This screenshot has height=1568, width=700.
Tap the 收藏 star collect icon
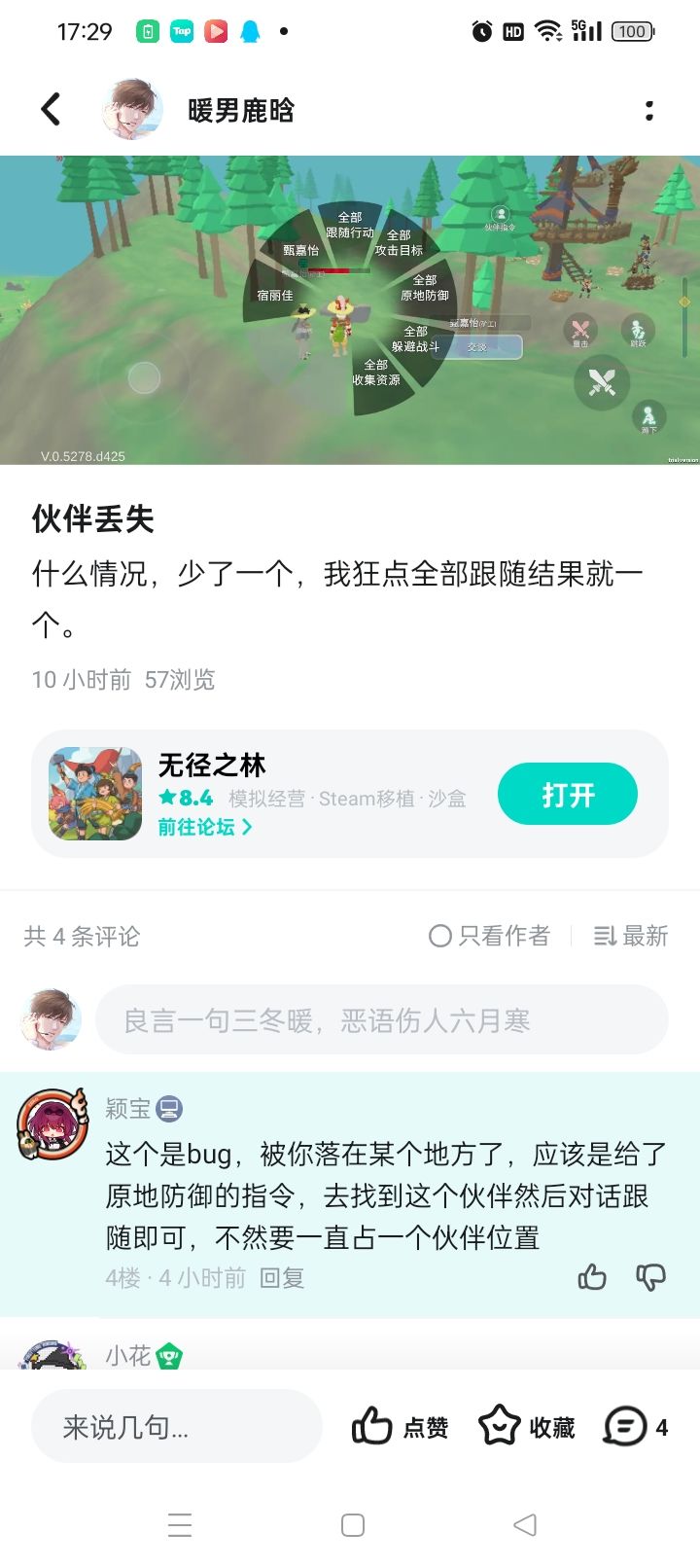pyautogui.click(x=499, y=1425)
